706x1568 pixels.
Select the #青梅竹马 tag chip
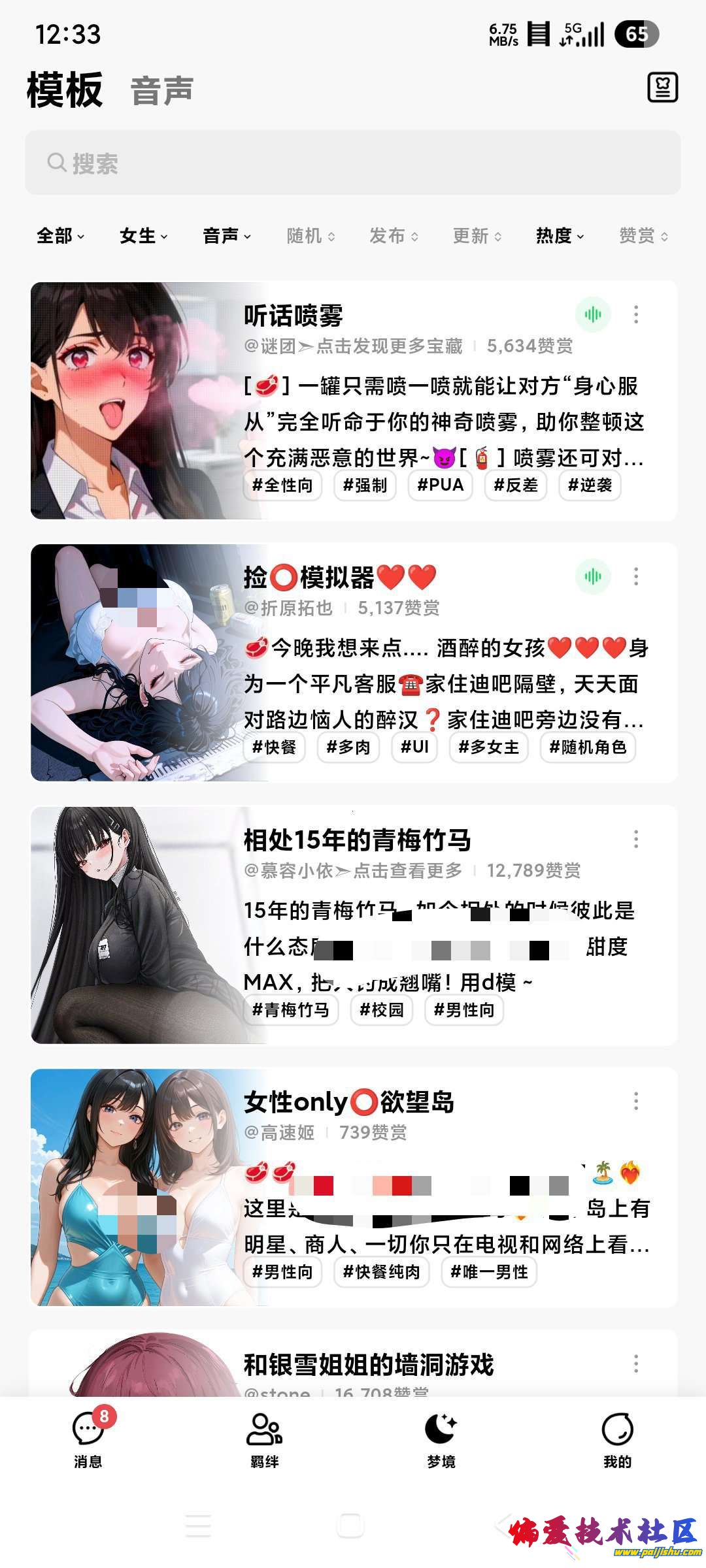(291, 1010)
